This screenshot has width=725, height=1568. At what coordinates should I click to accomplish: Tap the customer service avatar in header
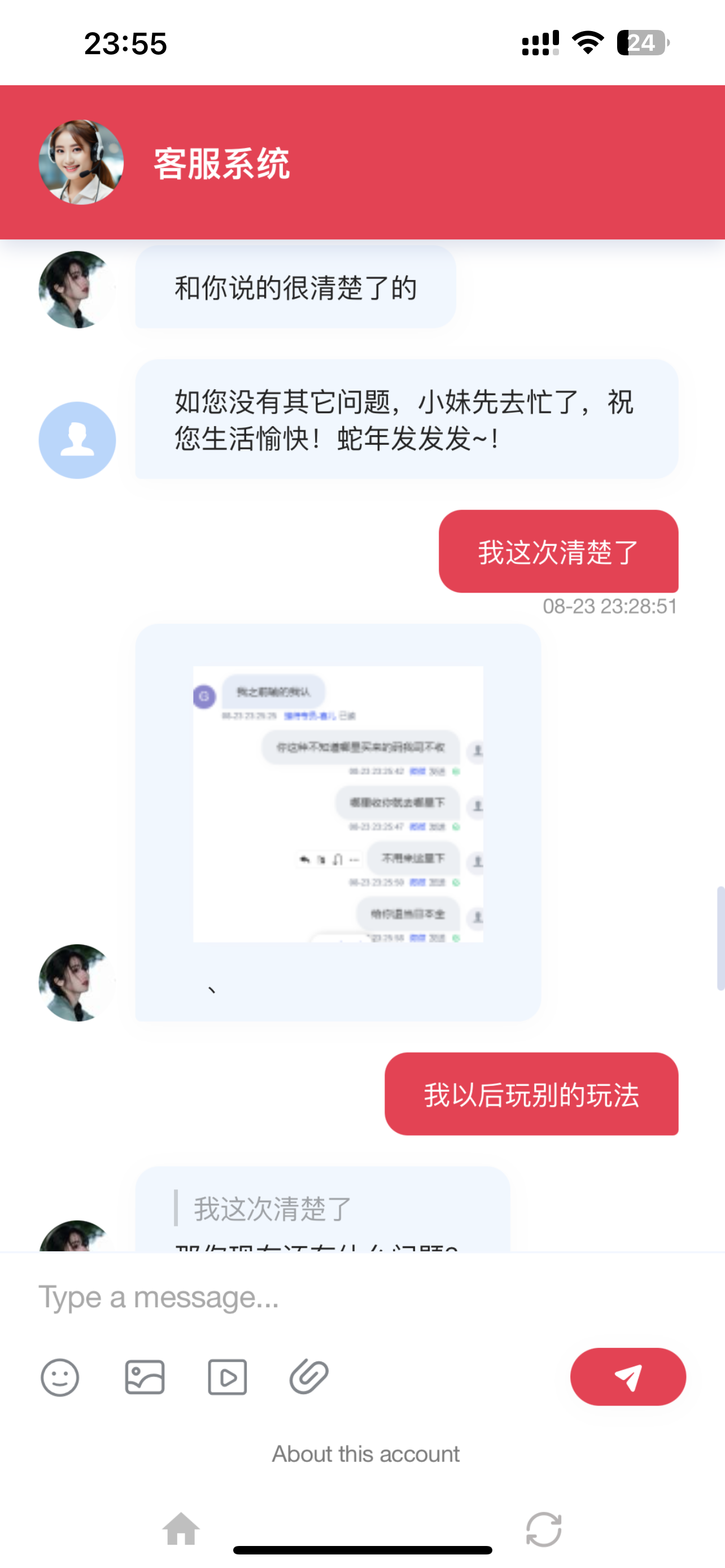81,163
